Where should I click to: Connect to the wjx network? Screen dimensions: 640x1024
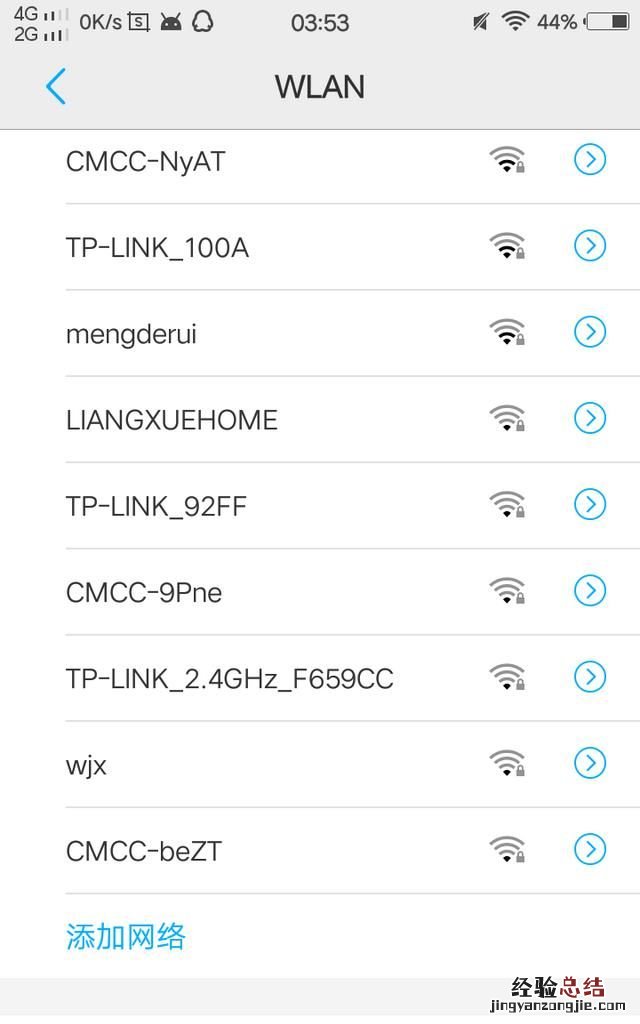(x=87, y=766)
